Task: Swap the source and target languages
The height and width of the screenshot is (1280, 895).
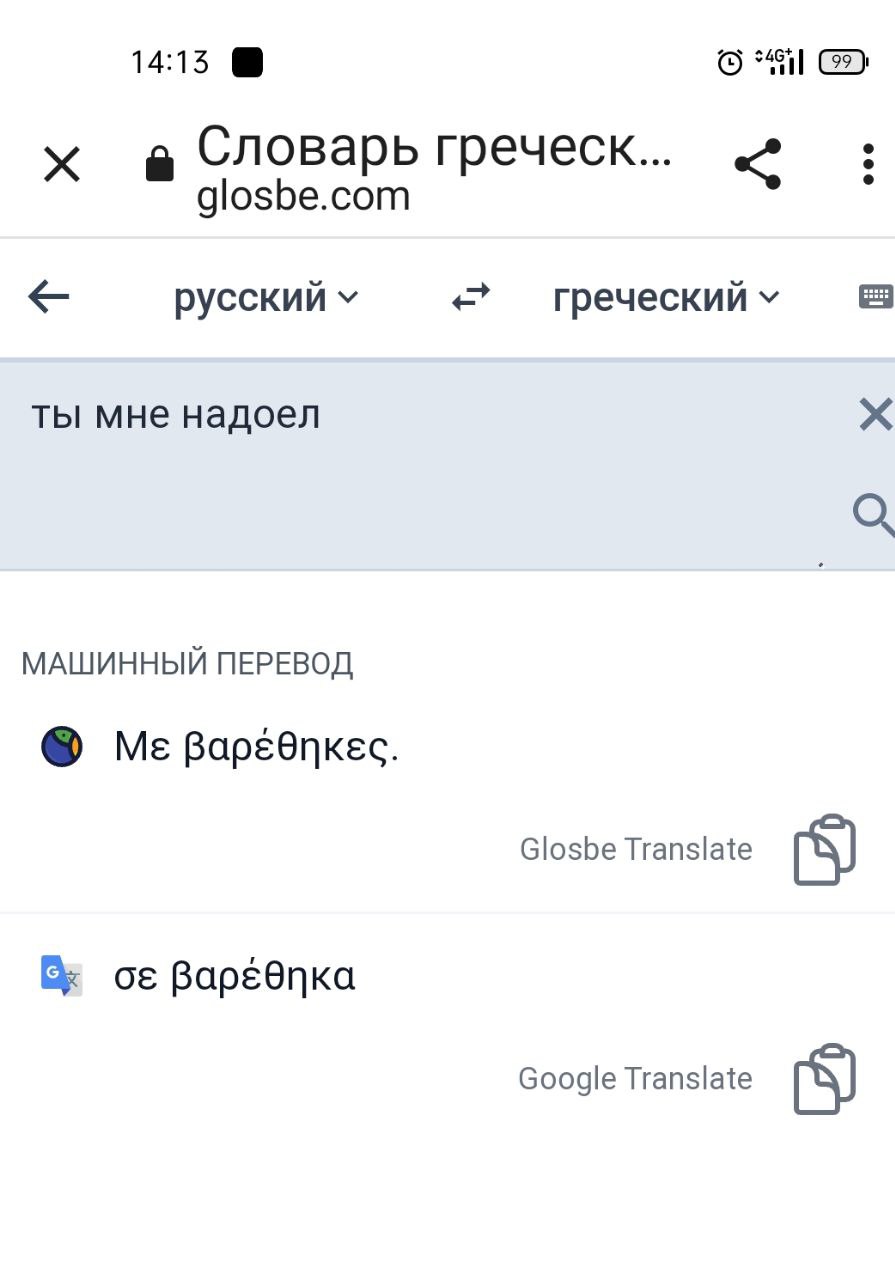Action: 471,297
